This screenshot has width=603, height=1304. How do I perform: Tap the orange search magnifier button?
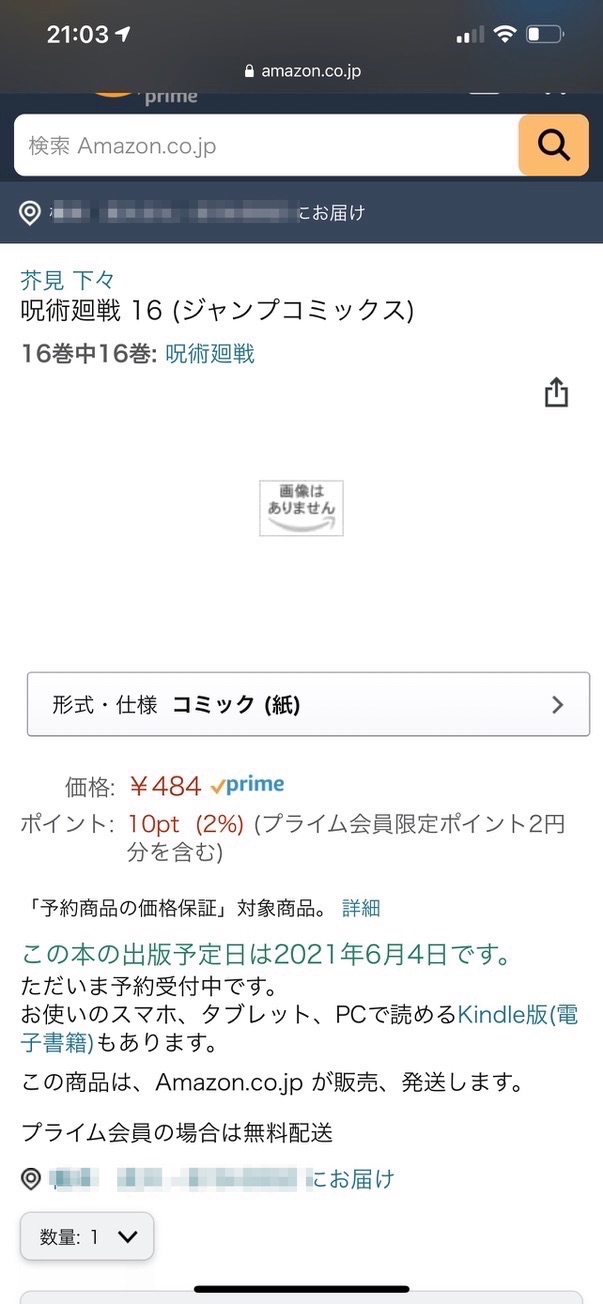[553, 146]
